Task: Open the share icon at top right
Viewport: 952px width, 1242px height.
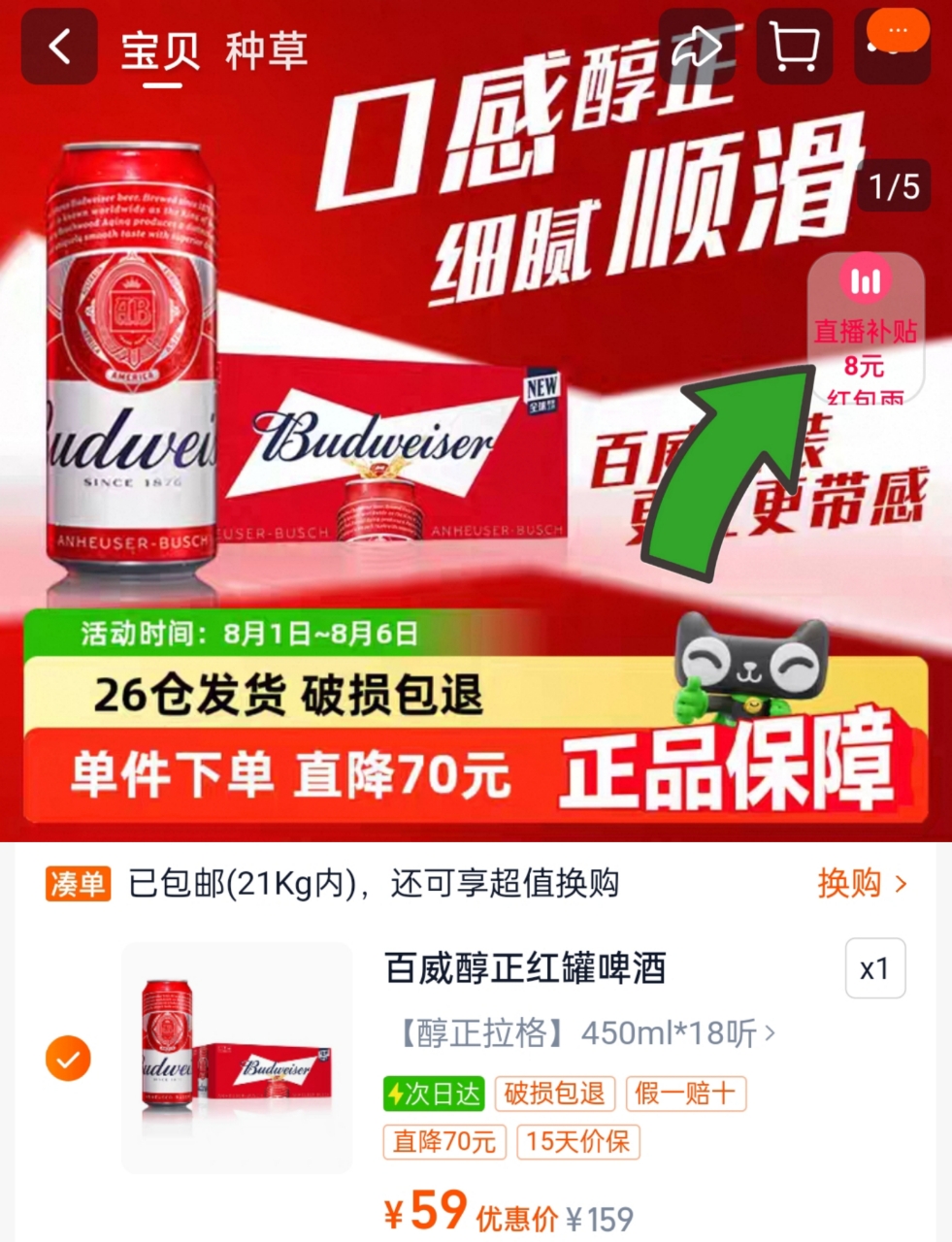Action: 697,47
